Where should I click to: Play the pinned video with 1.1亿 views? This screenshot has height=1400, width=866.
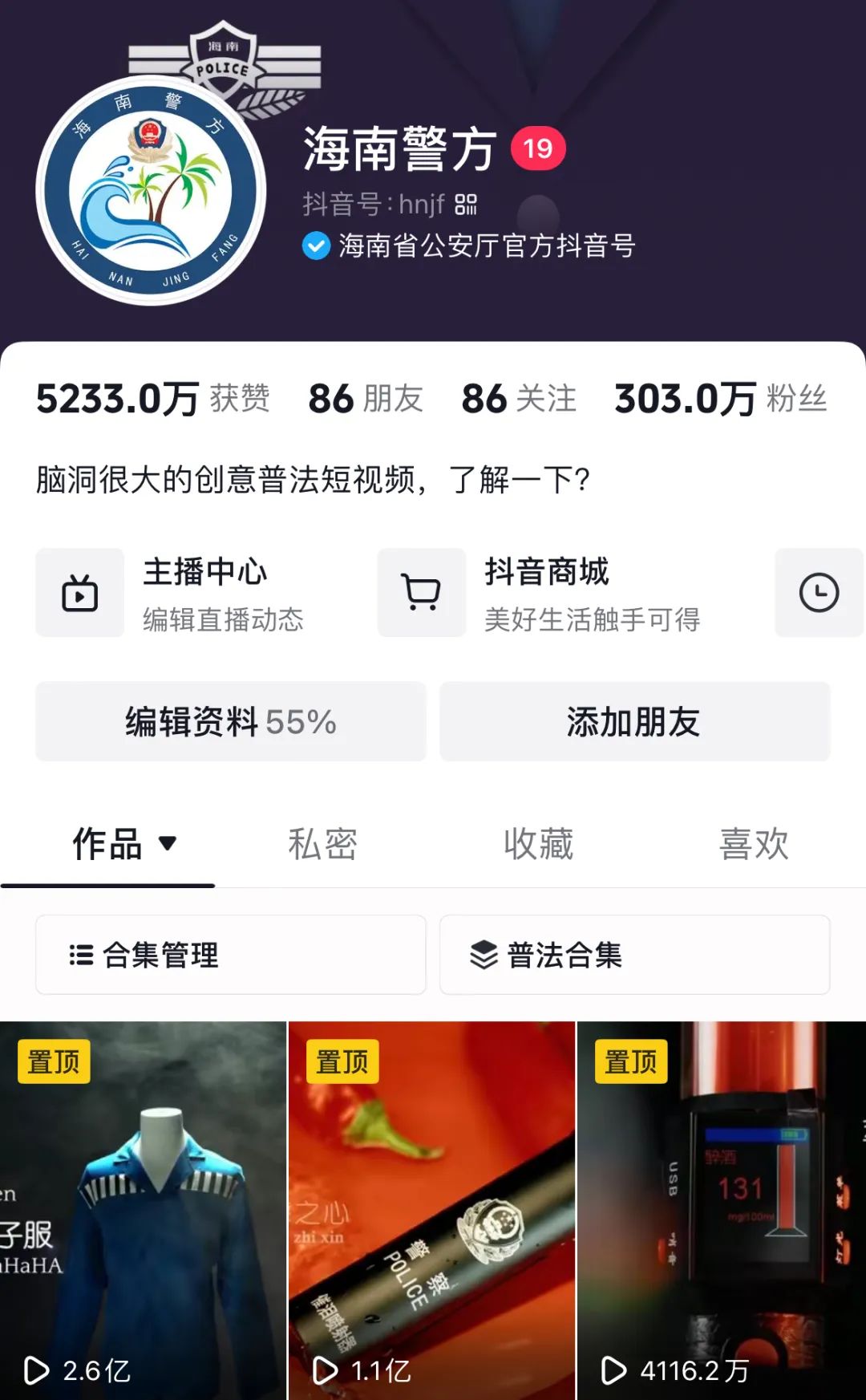point(431,1211)
